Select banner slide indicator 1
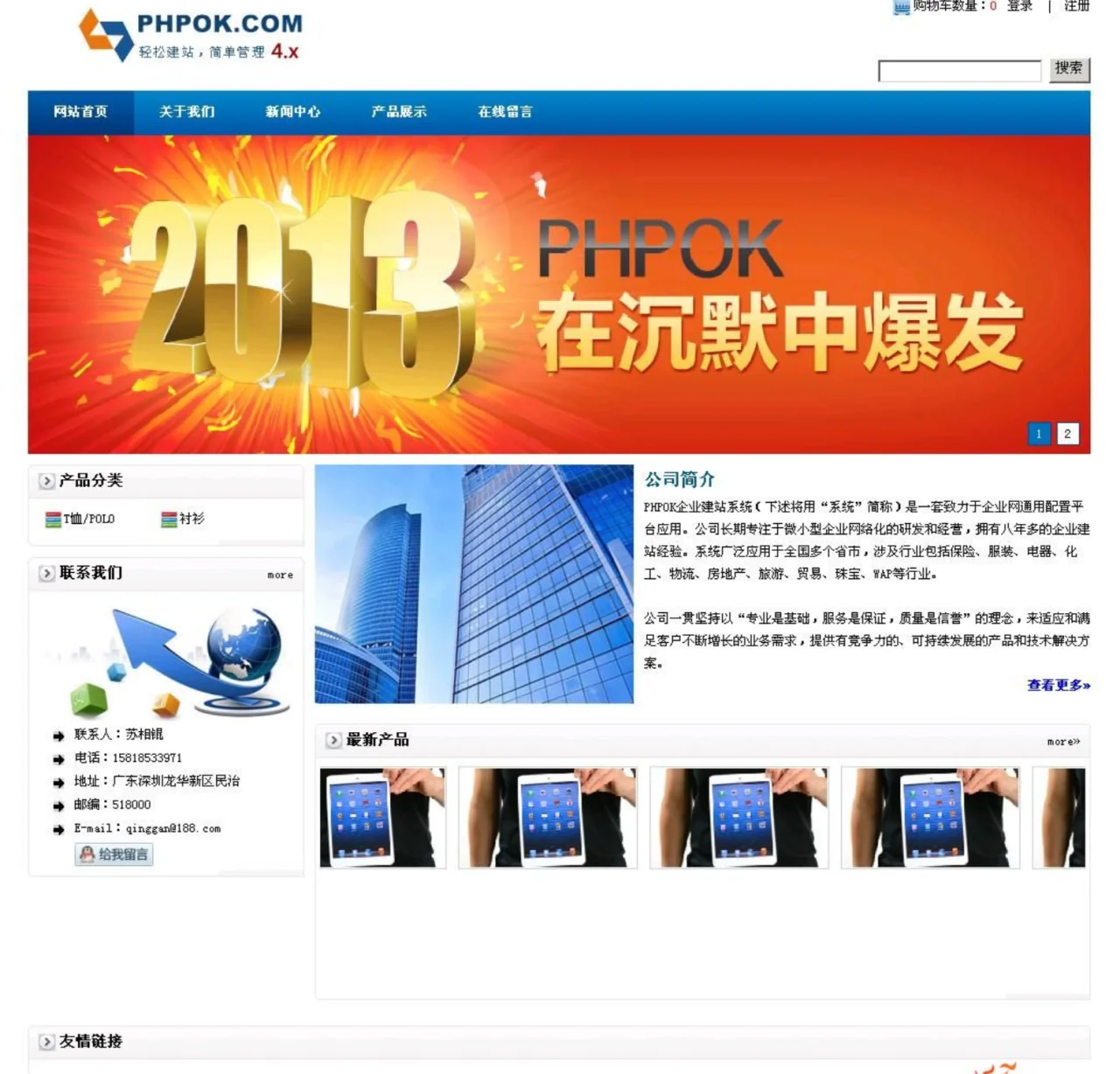Viewport: 1120px width, 1074px height. pyautogui.click(x=1039, y=434)
